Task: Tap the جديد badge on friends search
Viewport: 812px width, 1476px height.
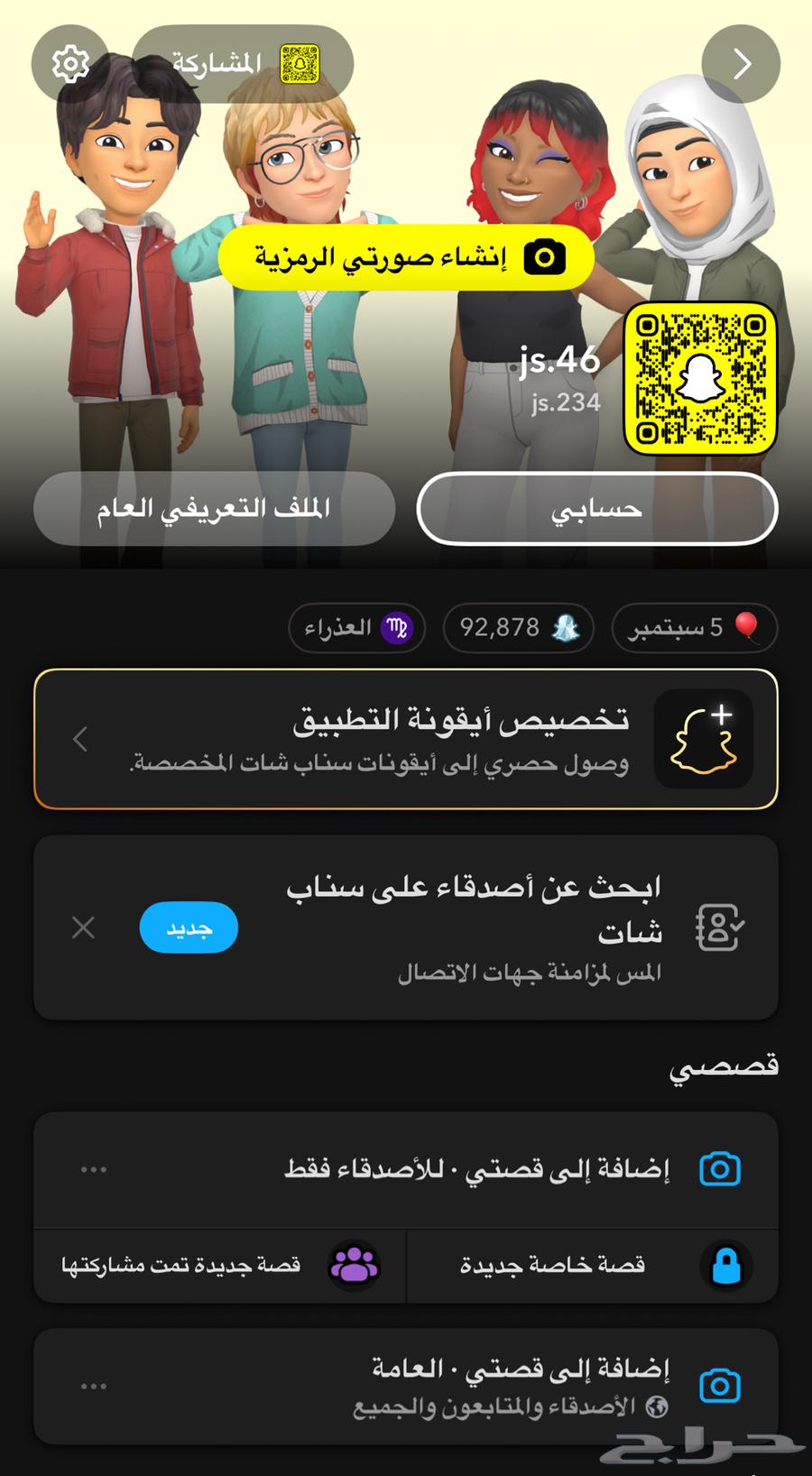Action: click(188, 927)
